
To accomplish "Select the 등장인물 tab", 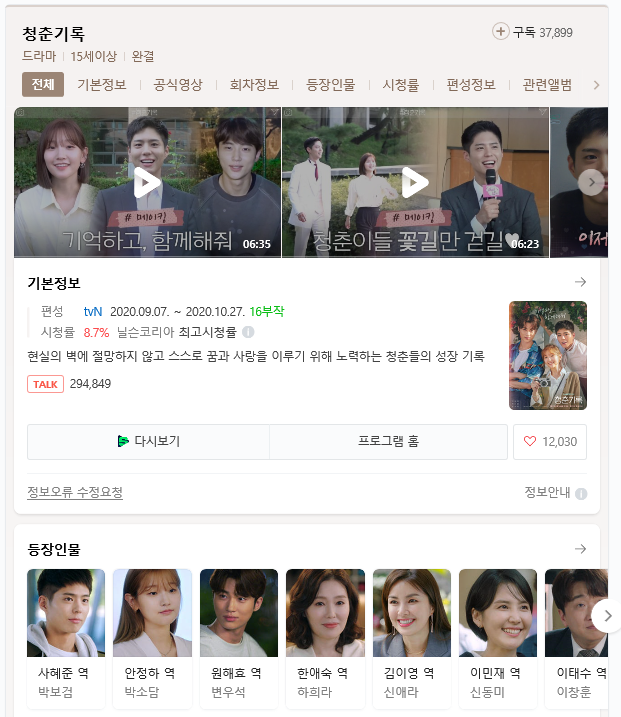I will coord(330,85).
